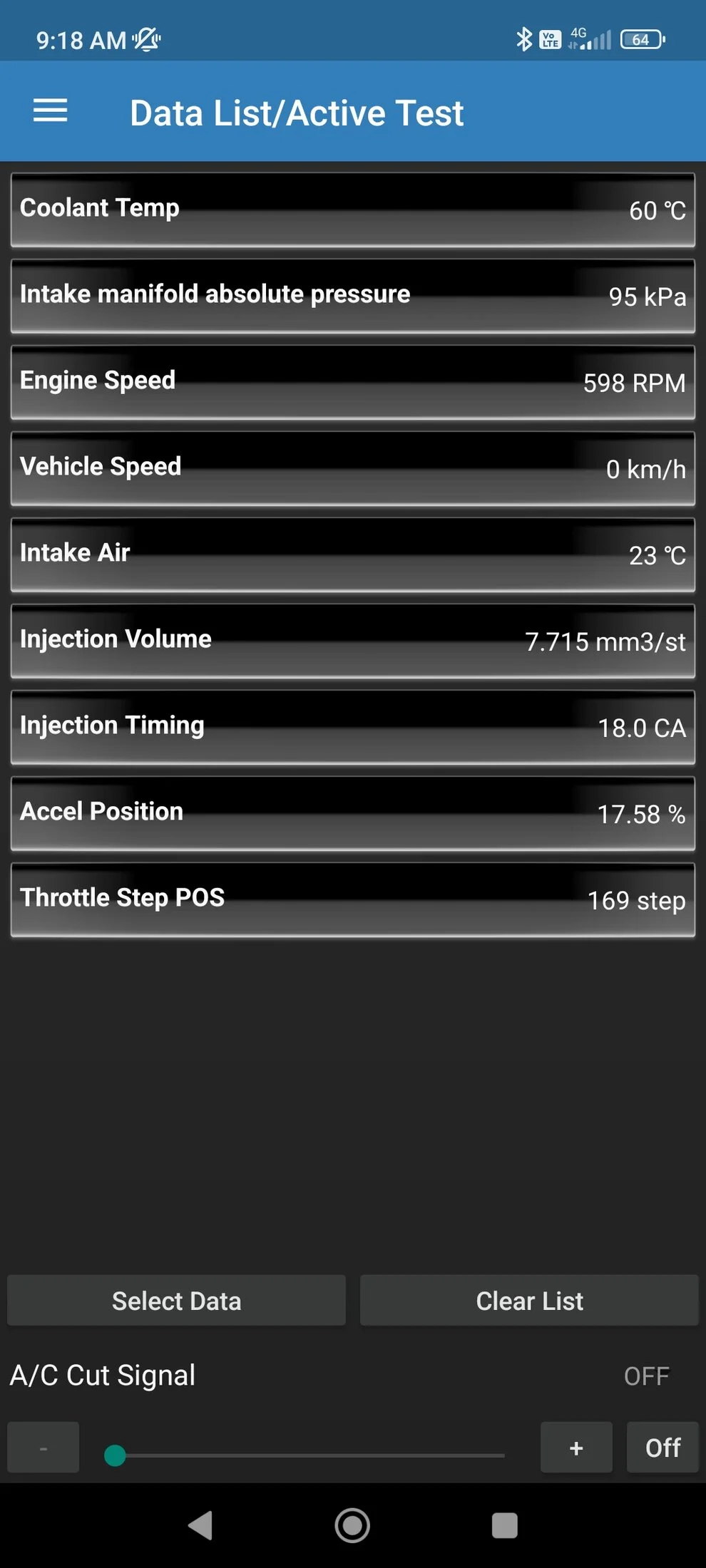Increase A/C Cut Signal with plus button
706x1568 pixels.
click(576, 1448)
